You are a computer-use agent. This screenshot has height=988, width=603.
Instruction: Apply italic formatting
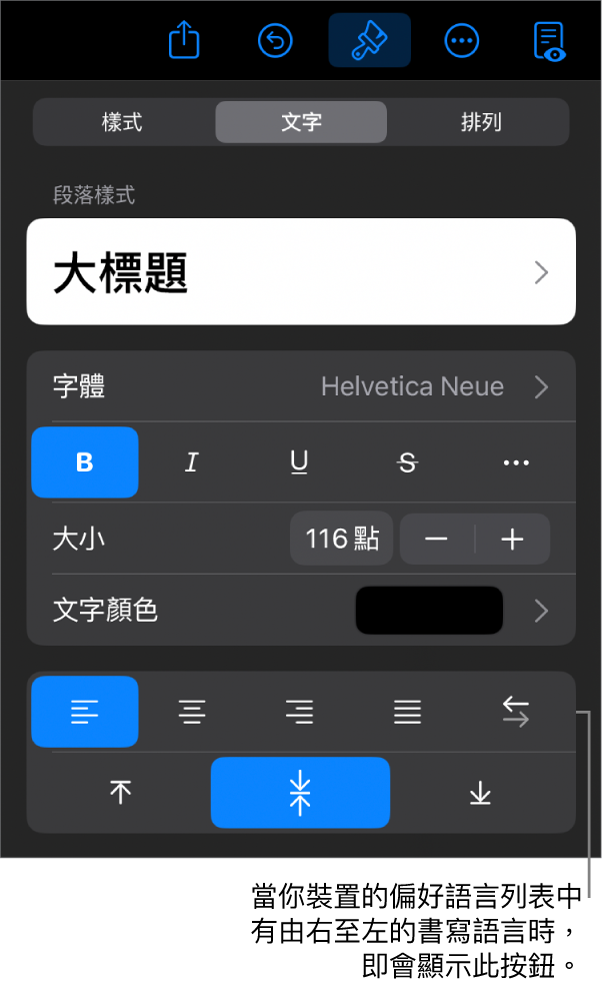click(192, 462)
